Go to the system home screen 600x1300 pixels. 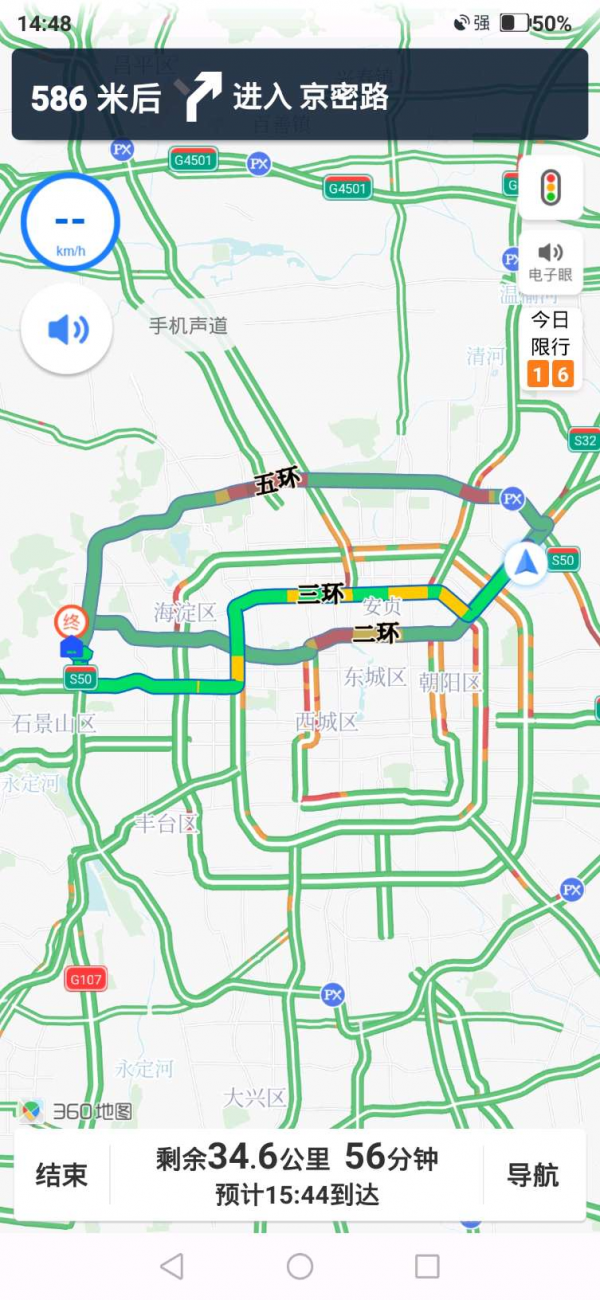(x=300, y=1266)
